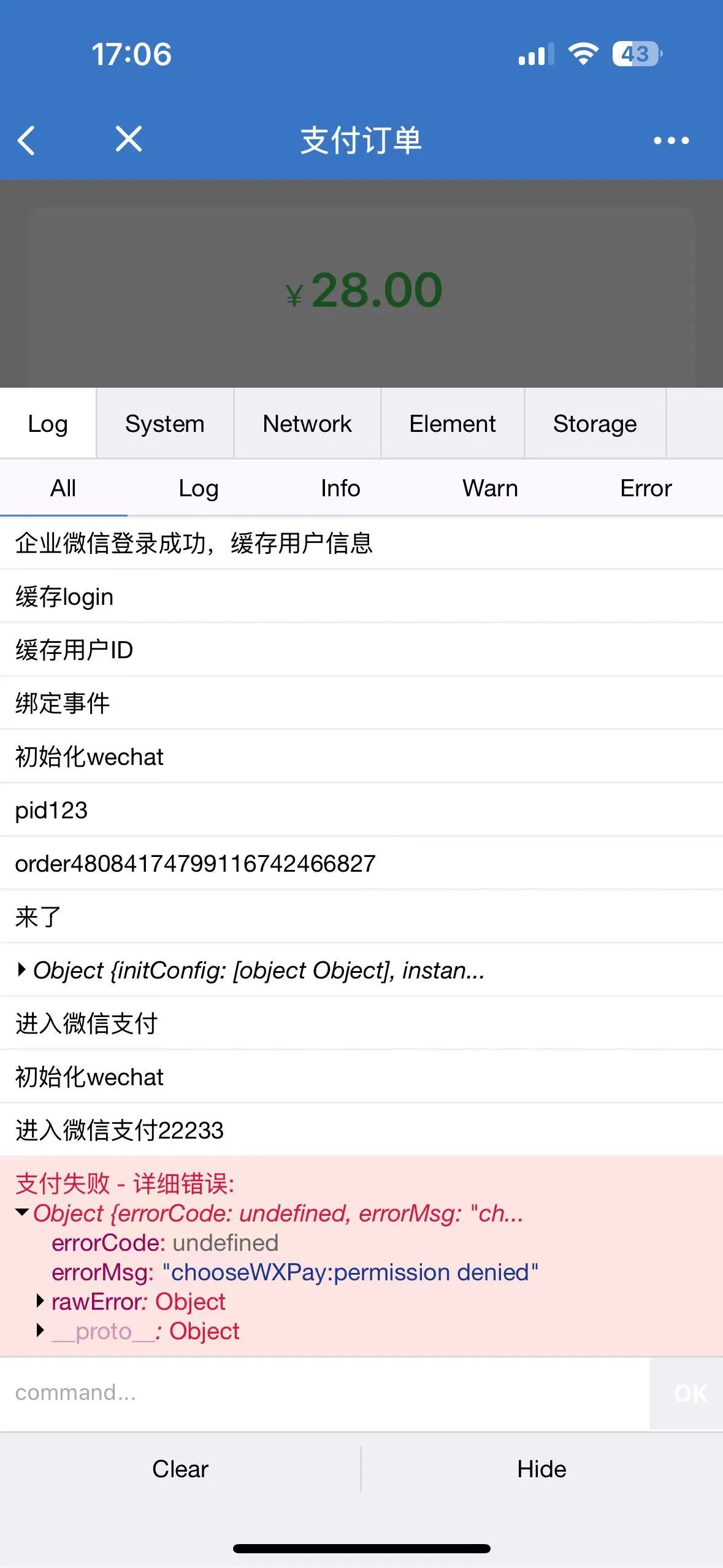Focus the command input field
Screen dimensions: 723x1568
324,1393
